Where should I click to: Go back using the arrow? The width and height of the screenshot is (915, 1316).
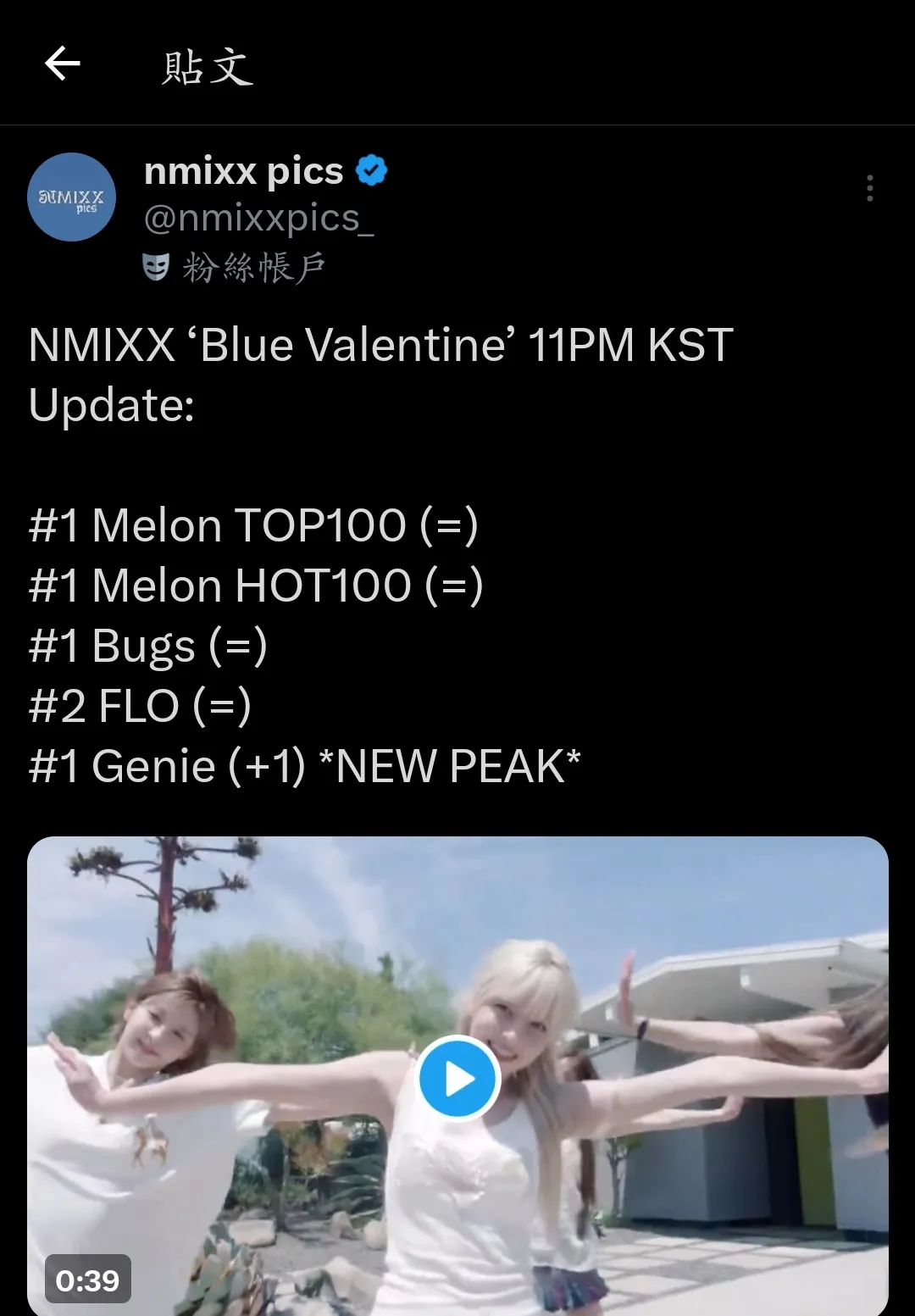tap(63, 64)
